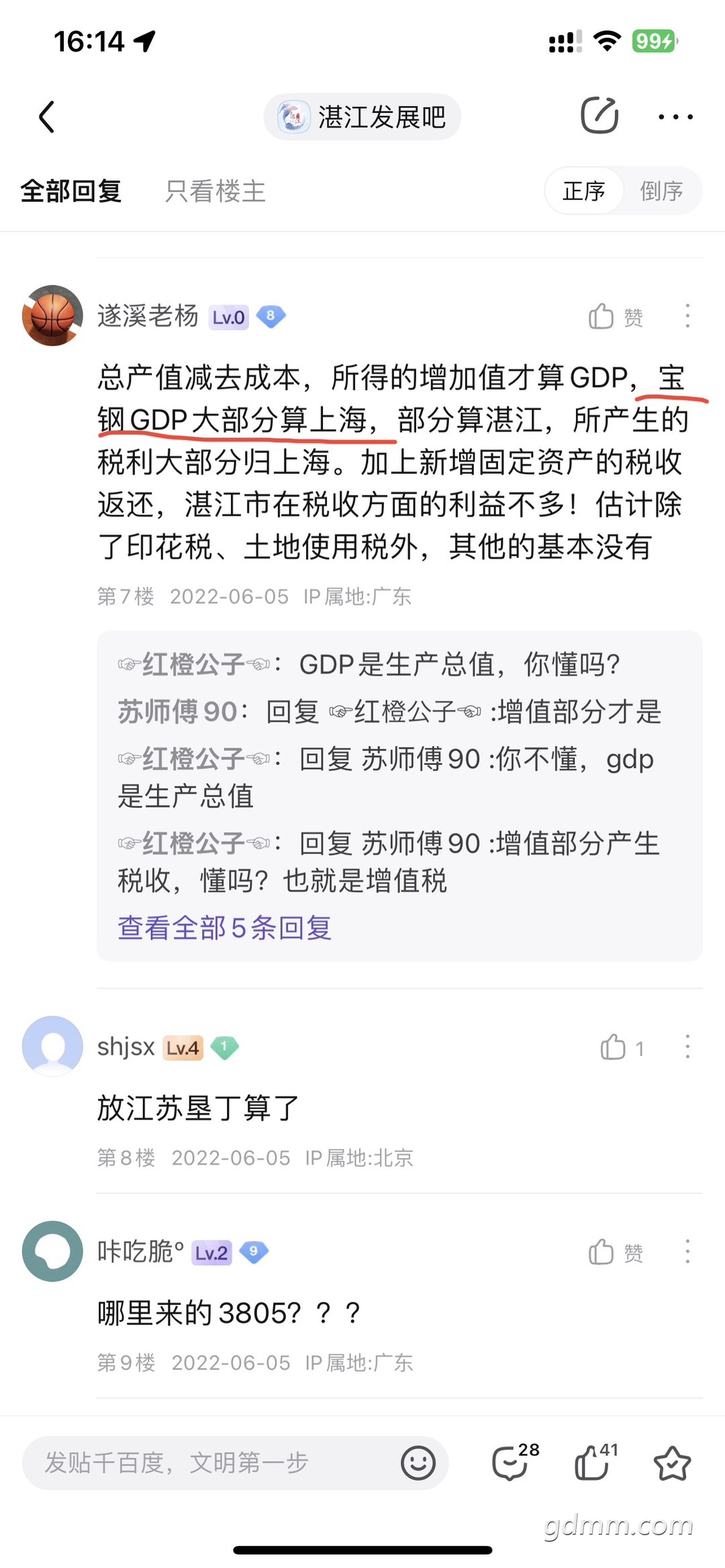Select 倒序 sort order
Image resolution: width=725 pixels, height=1568 pixels.
click(661, 191)
